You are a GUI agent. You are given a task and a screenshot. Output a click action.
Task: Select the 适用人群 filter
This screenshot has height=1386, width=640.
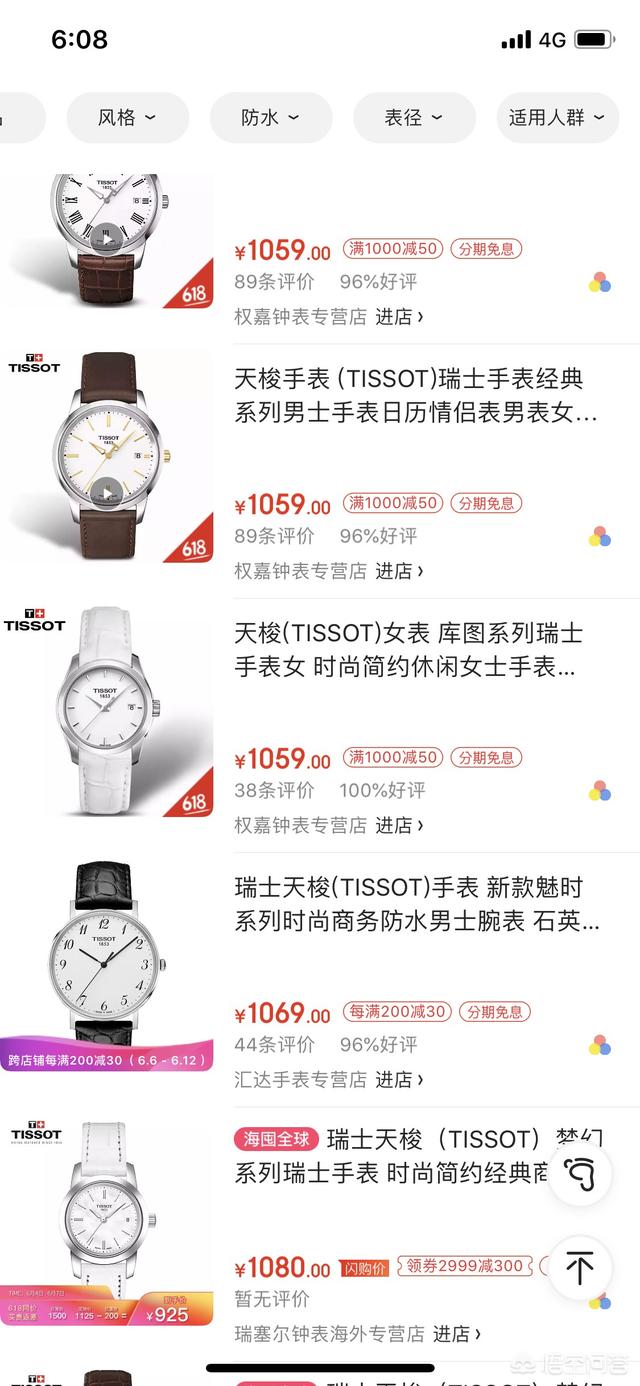pyautogui.click(x=557, y=118)
